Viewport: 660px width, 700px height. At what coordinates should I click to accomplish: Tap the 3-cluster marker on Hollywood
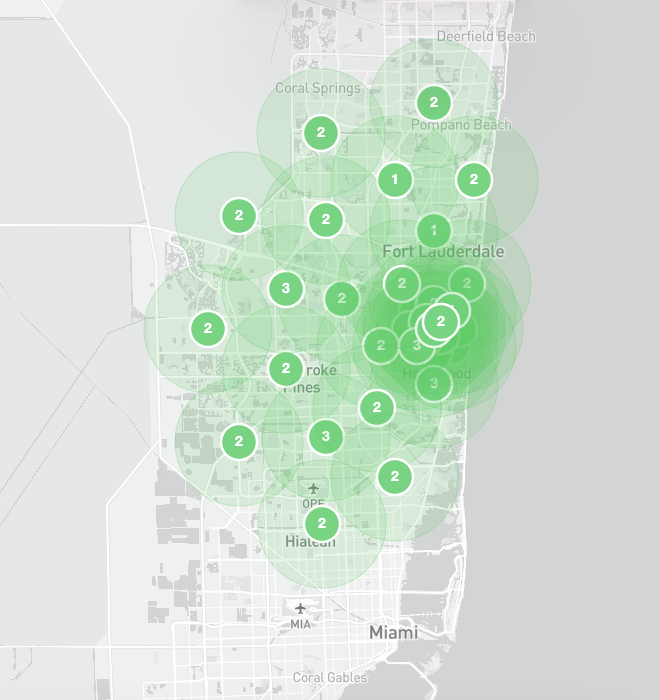[433, 382]
